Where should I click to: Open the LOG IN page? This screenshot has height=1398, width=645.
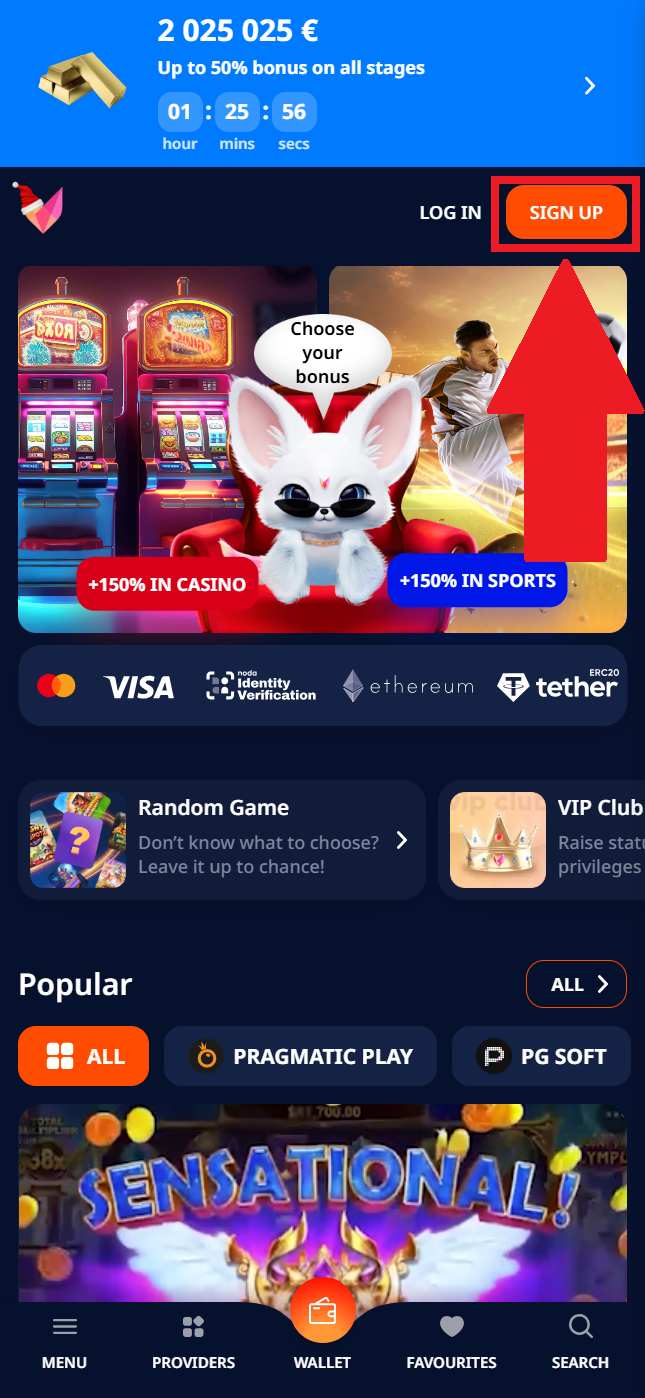click(450, 213)
